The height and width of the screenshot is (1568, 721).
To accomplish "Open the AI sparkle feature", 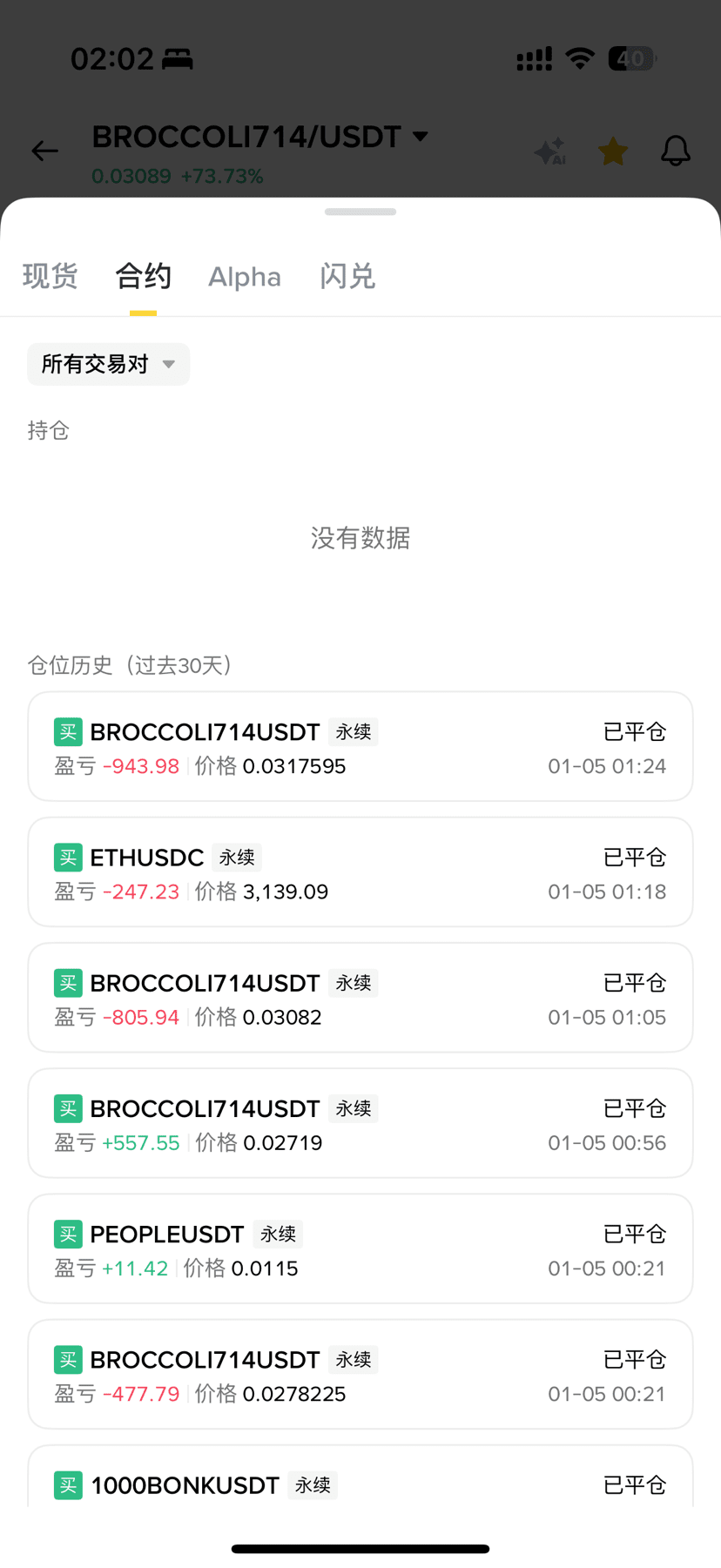I will [550, 151].
